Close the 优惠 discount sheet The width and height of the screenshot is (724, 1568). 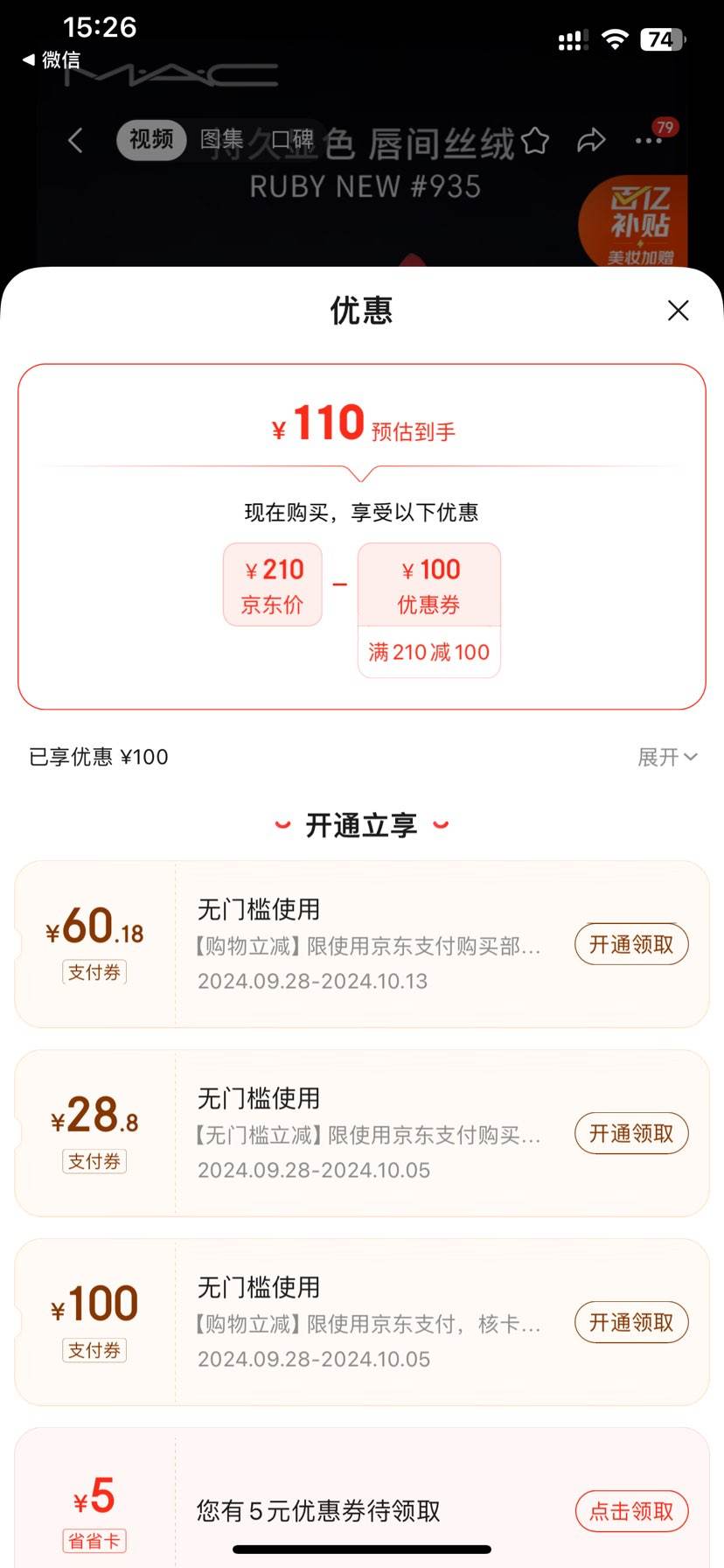pos(678,311)
